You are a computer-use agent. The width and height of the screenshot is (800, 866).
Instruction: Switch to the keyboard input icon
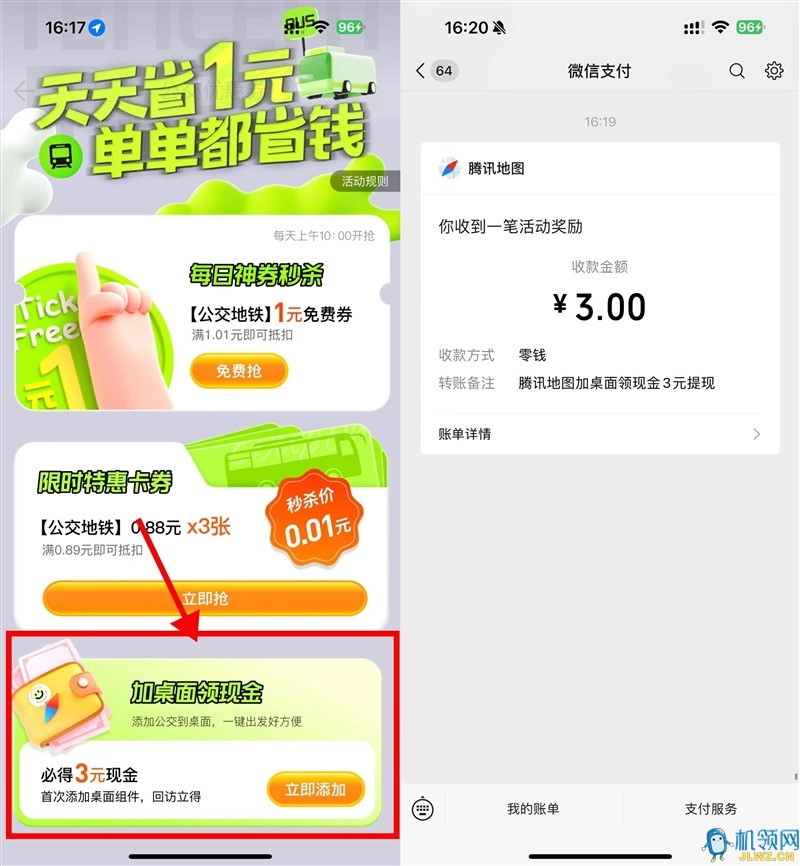(x=422, y=809)
